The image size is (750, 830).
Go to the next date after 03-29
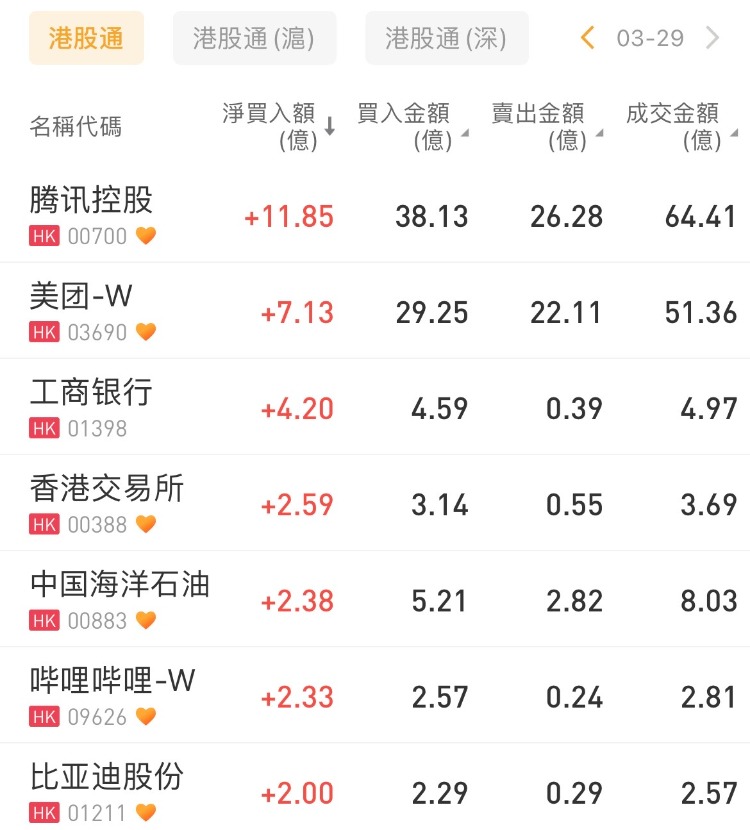click(x=713, y=39)
